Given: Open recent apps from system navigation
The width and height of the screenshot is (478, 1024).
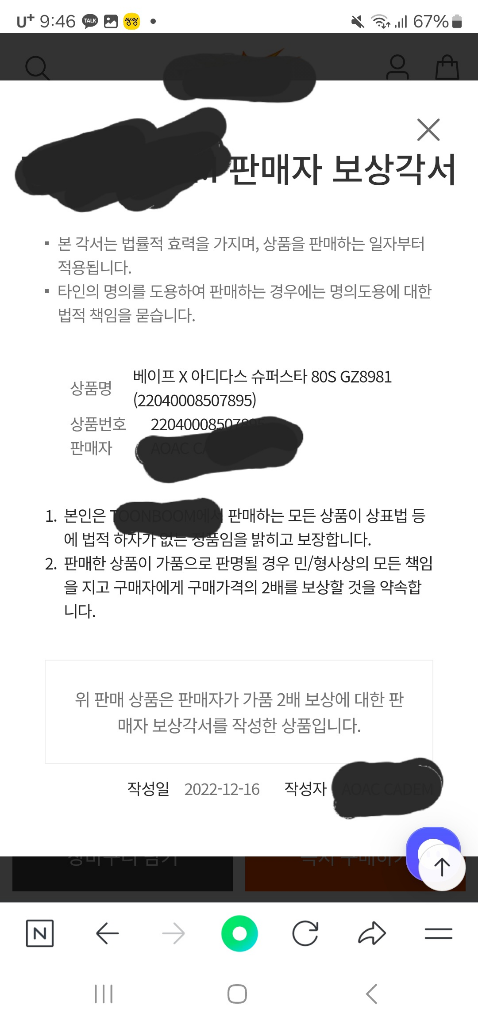Looking at the screenshot, I should point(104,994).
